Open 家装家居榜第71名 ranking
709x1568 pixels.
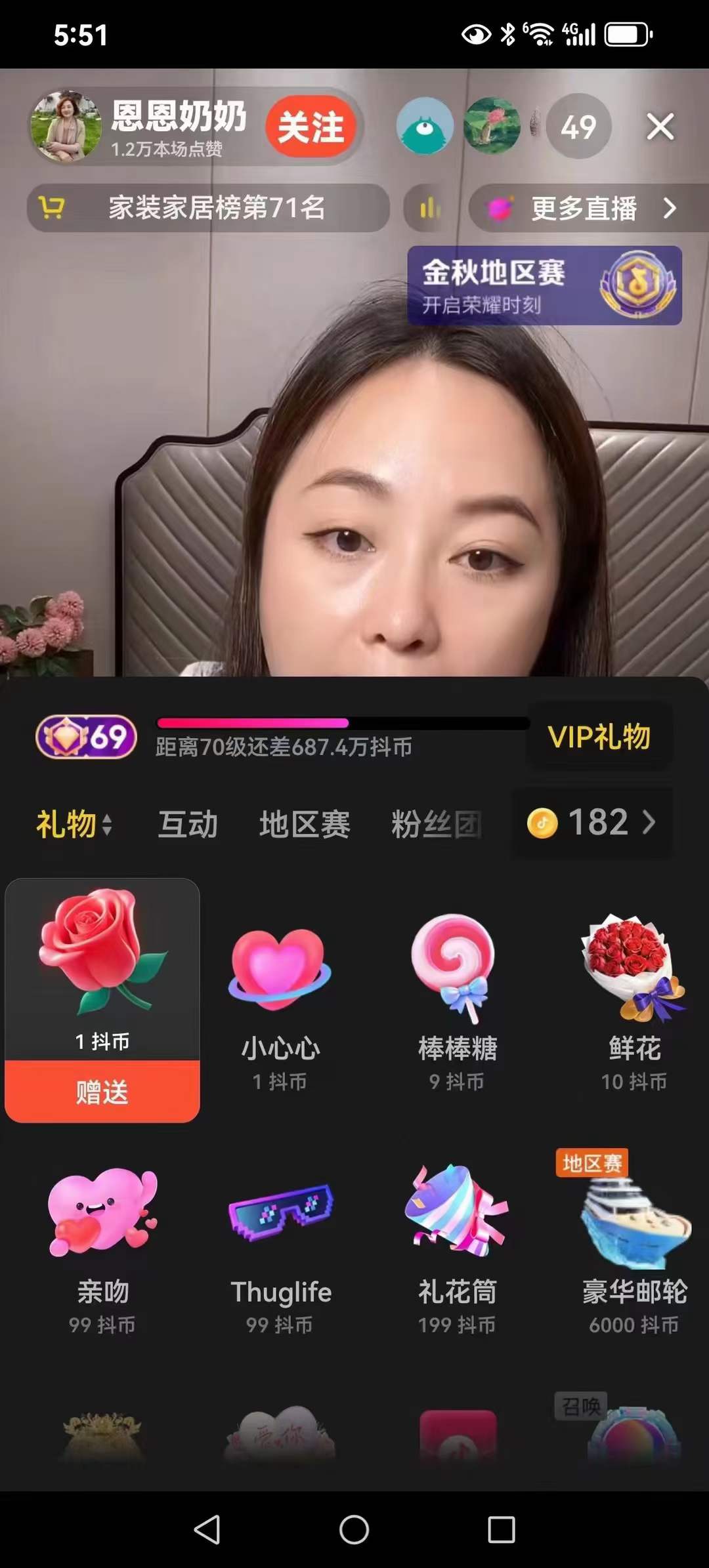pos(208,208)
